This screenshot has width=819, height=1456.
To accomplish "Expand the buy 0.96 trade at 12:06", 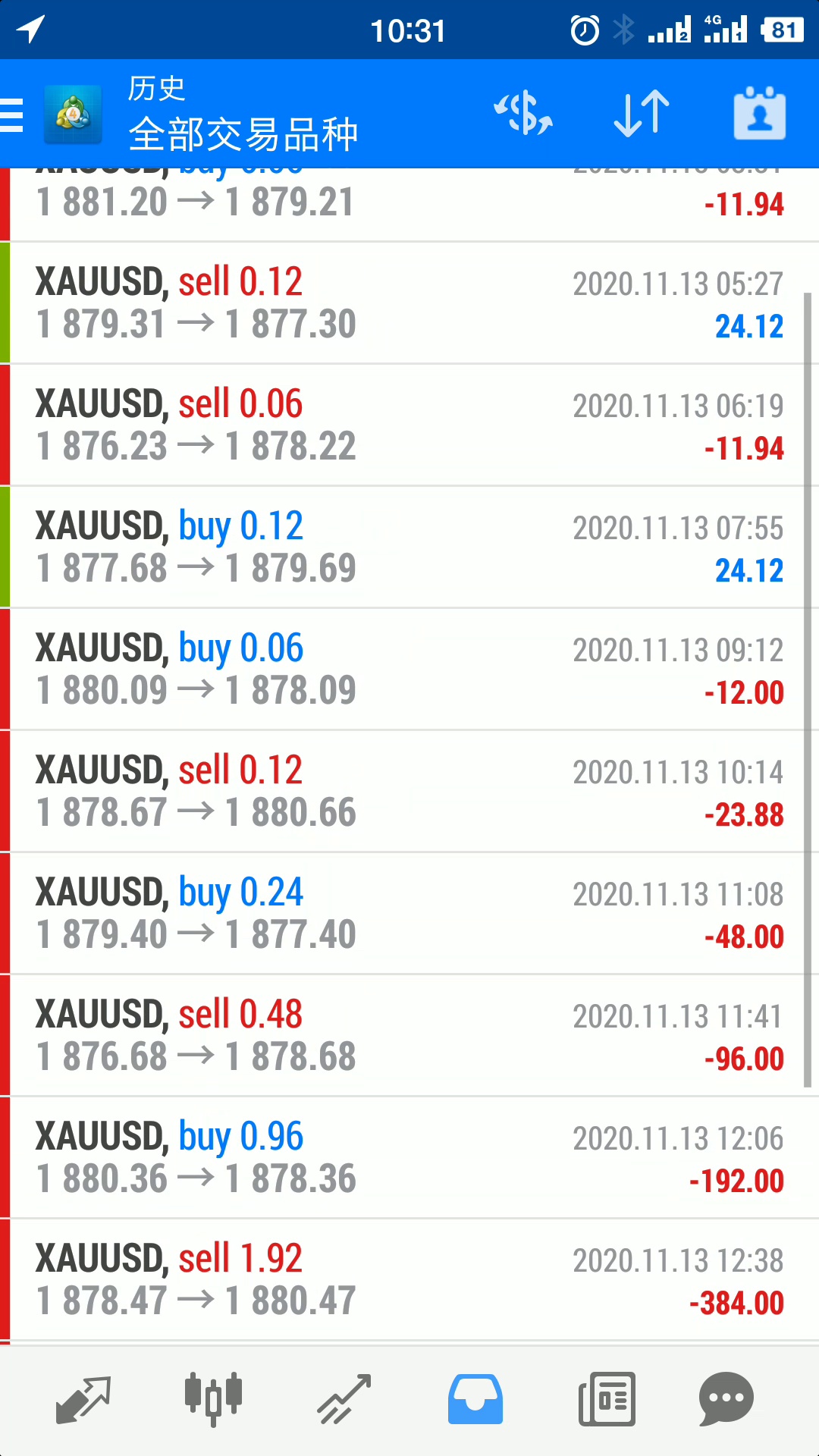I will (409, 1158).
